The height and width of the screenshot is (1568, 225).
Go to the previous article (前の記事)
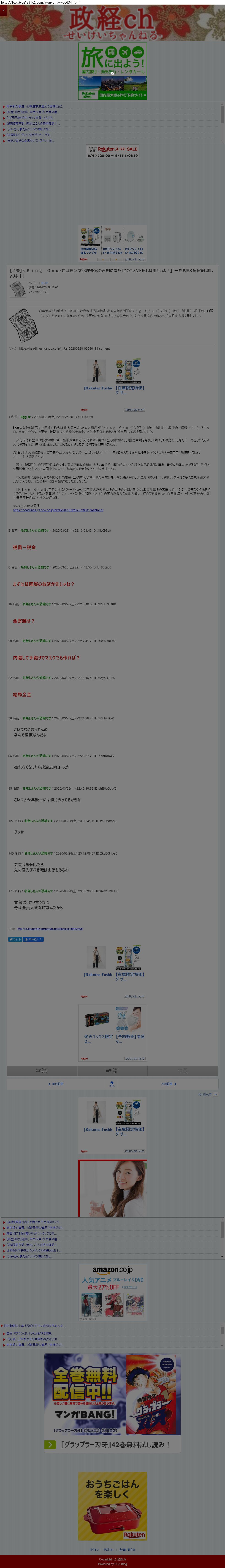56,1084
